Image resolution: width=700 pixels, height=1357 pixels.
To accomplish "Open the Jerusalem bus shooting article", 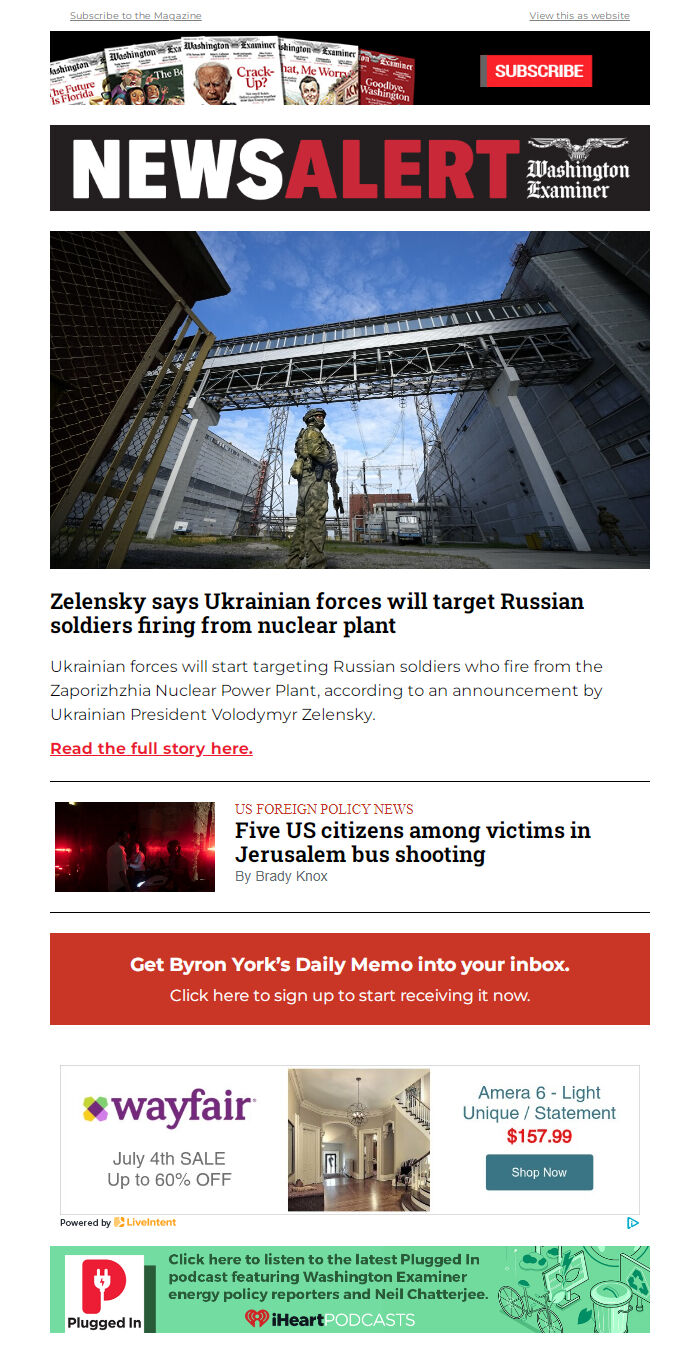I will pyautogui.click(x=412, y=842).
